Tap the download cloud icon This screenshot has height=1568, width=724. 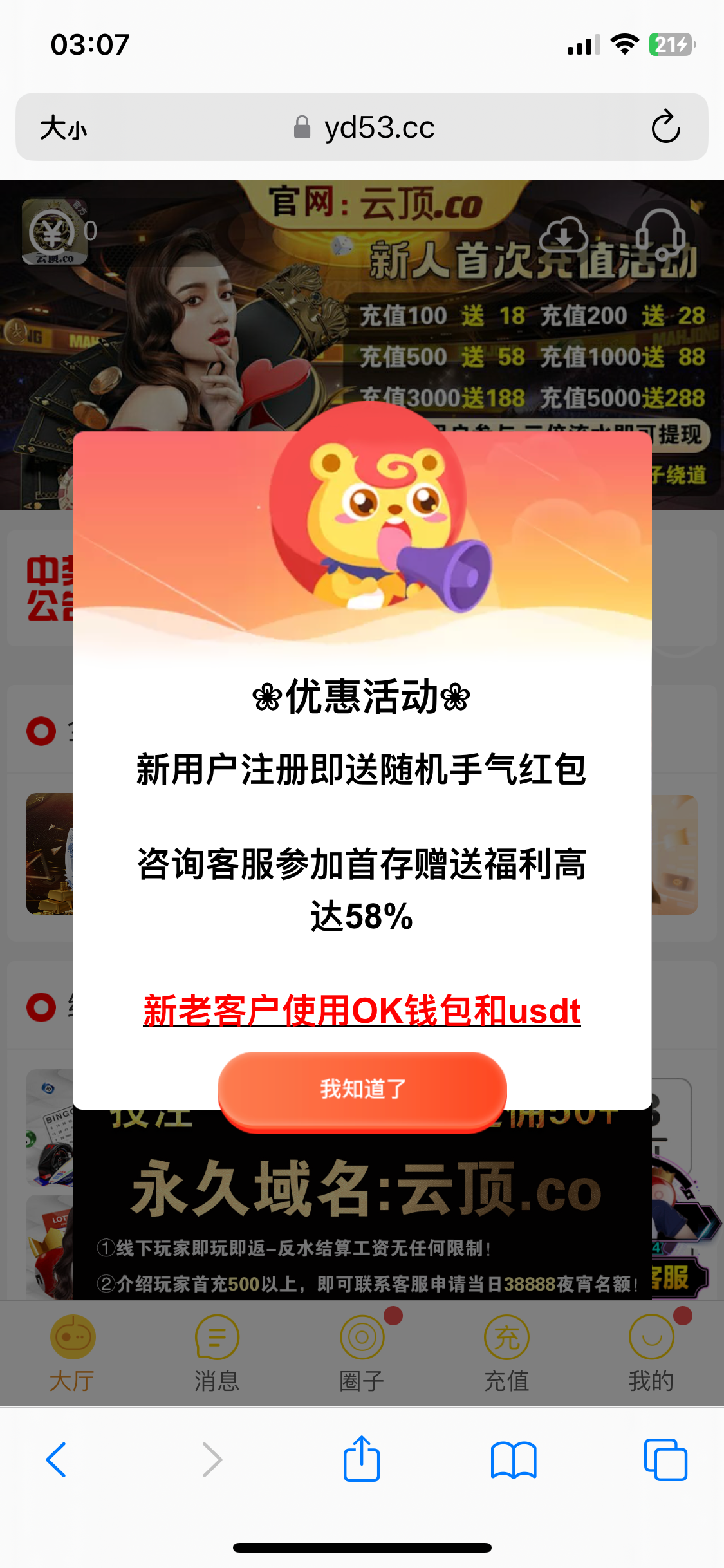click(563, 235)
